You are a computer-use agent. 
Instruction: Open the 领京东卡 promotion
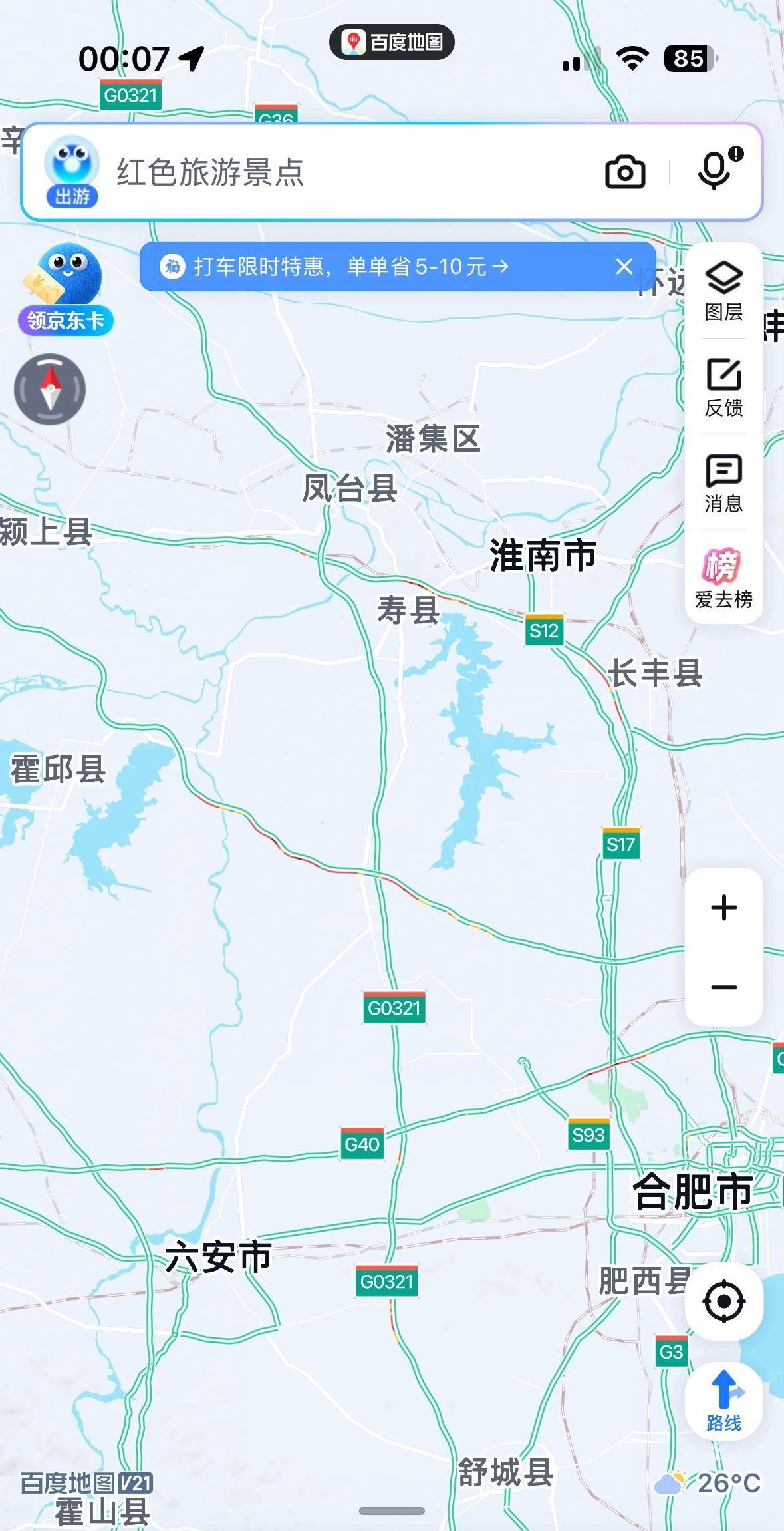tap(65, 289)
